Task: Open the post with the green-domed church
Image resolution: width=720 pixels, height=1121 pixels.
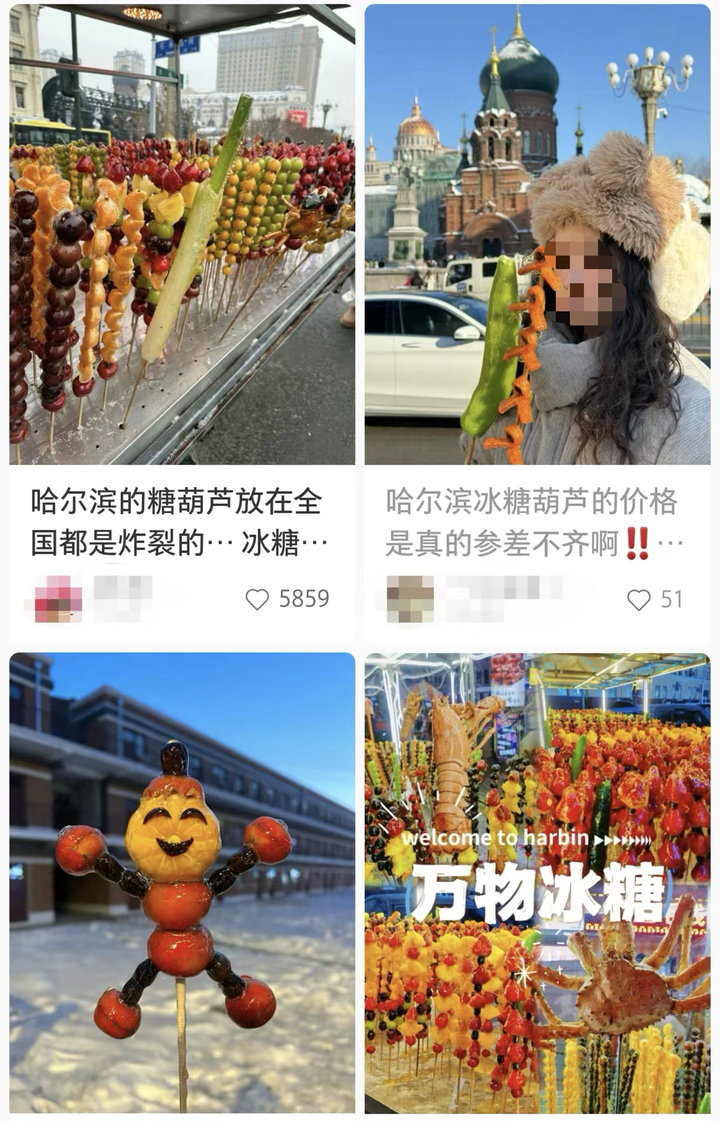Action: coord(537,235)
